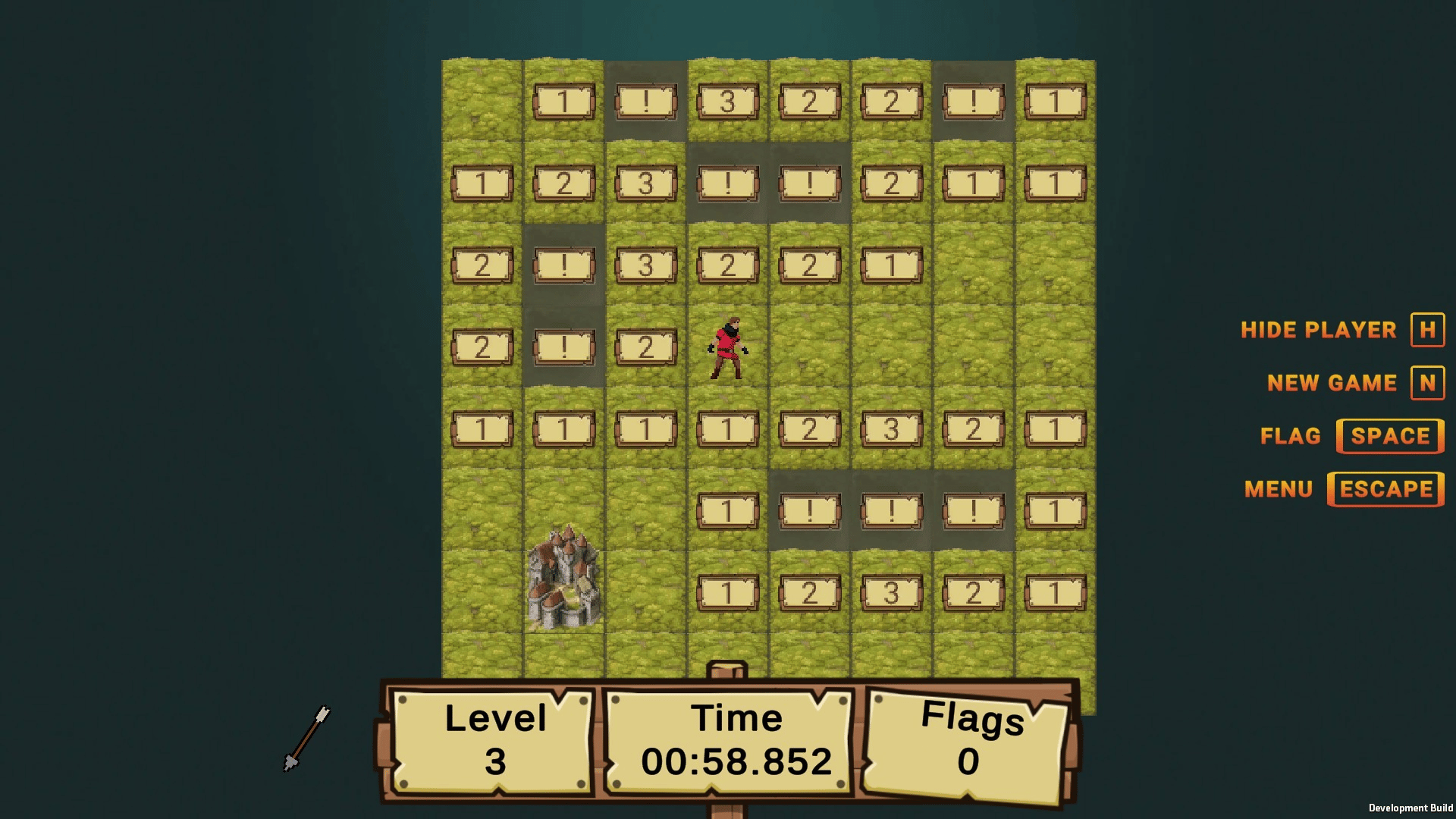Screen dimensions: 1456x819
Task: Open the menu via ESCAPE button
Action: [x=1385, y=489]
